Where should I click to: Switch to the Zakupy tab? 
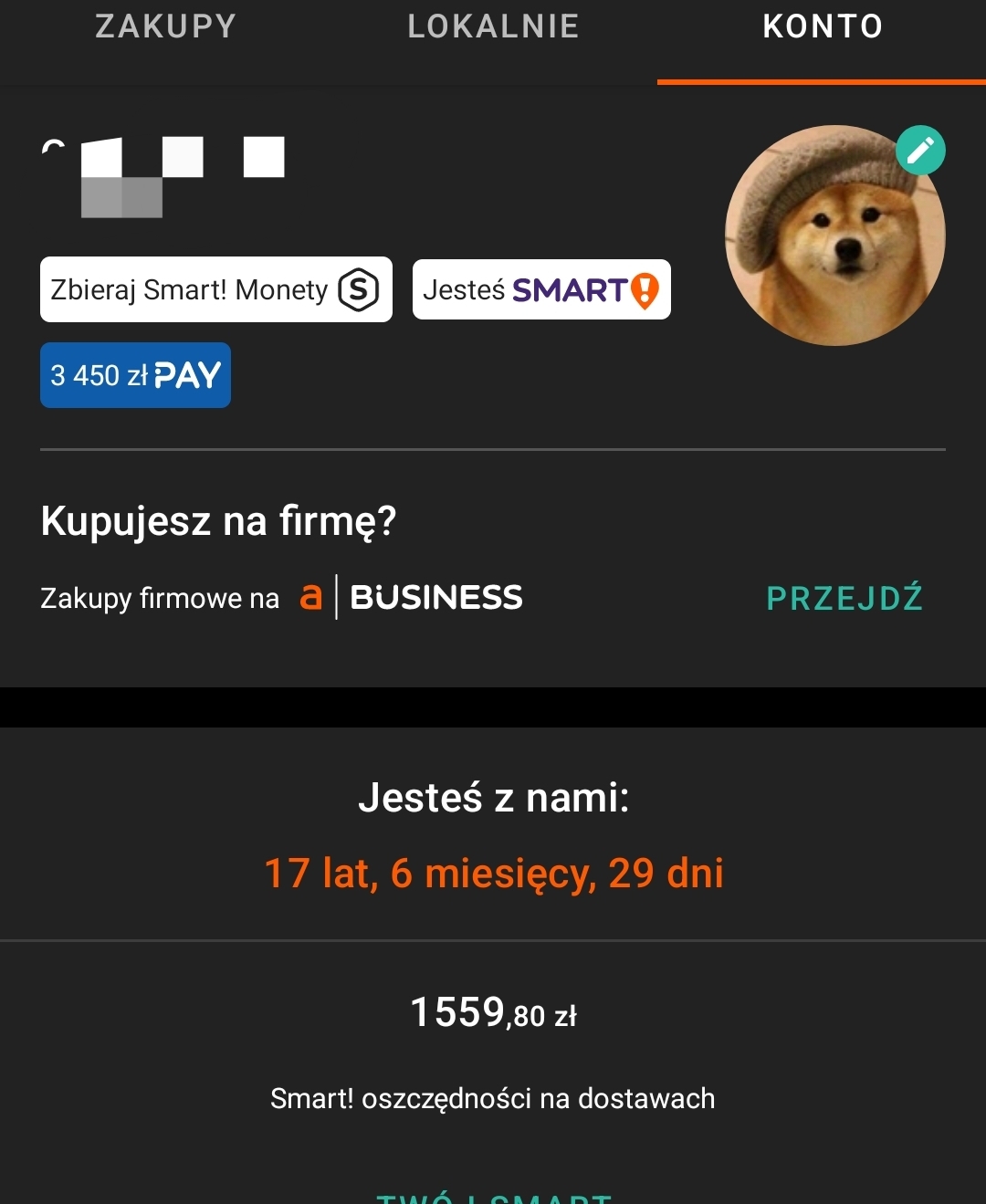coord(165,27)
